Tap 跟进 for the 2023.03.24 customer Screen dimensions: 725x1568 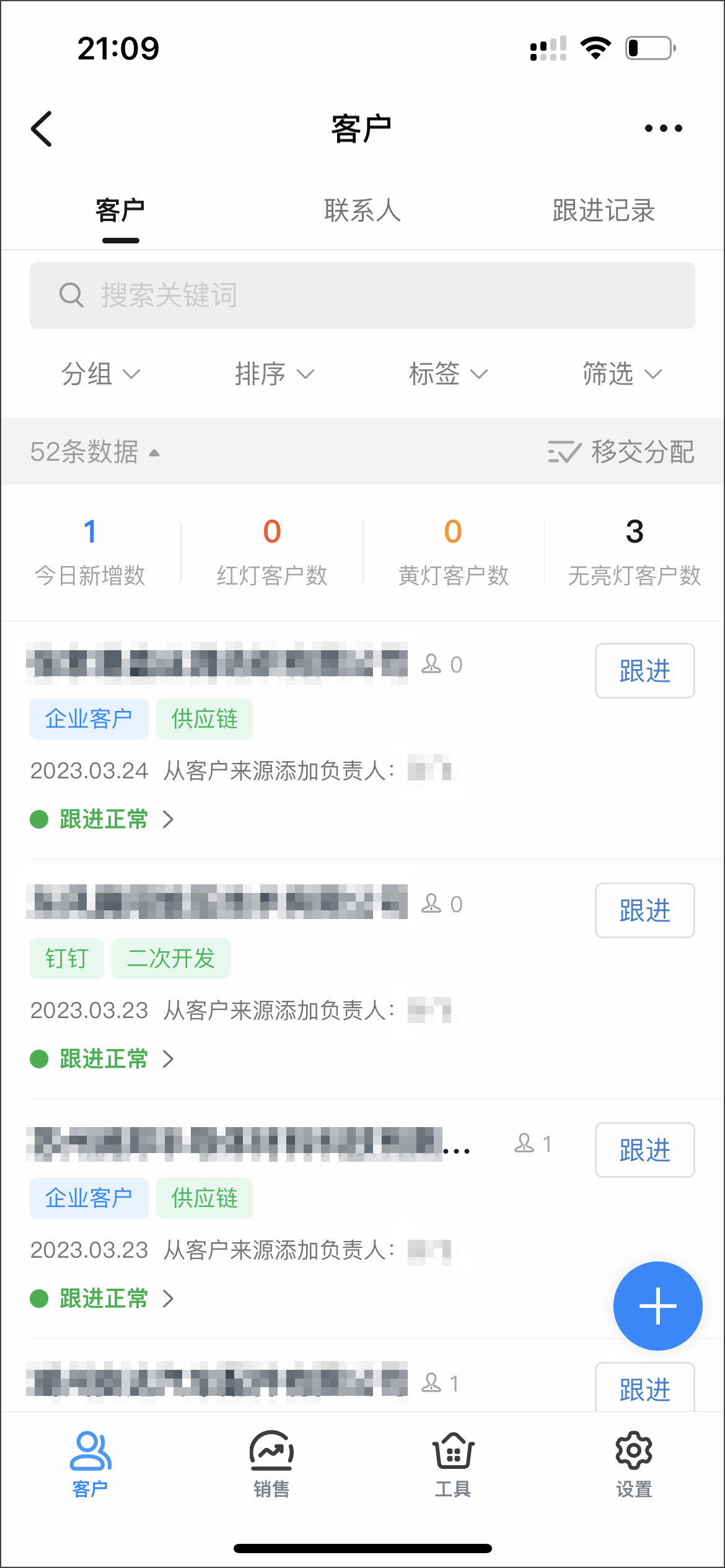pos(645,671)
